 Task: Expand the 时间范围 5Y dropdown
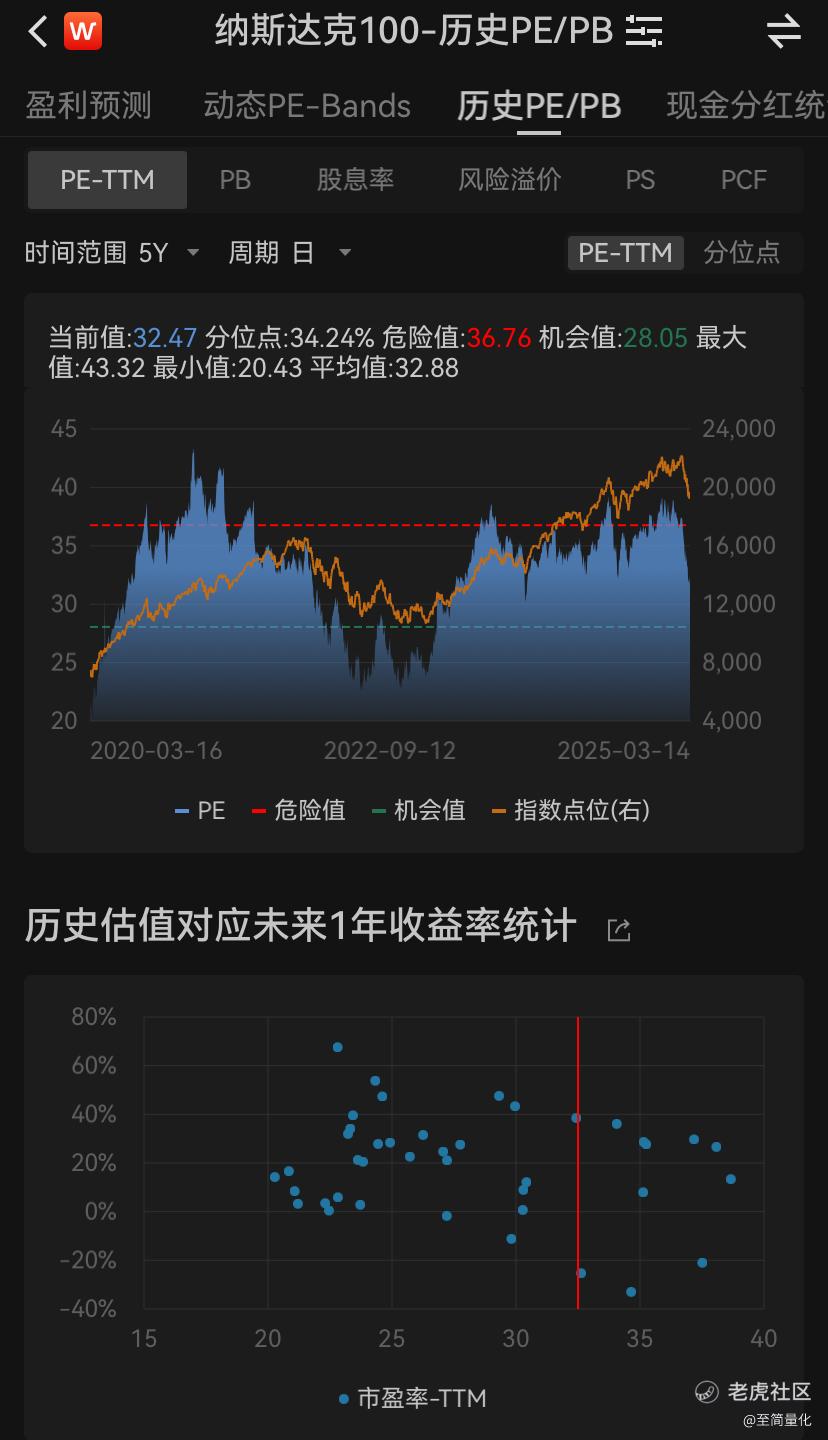[x=113, y=252]
